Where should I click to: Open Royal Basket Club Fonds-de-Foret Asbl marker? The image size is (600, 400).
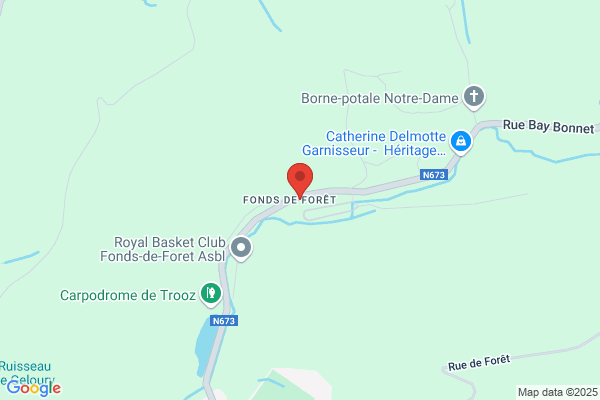241,249
